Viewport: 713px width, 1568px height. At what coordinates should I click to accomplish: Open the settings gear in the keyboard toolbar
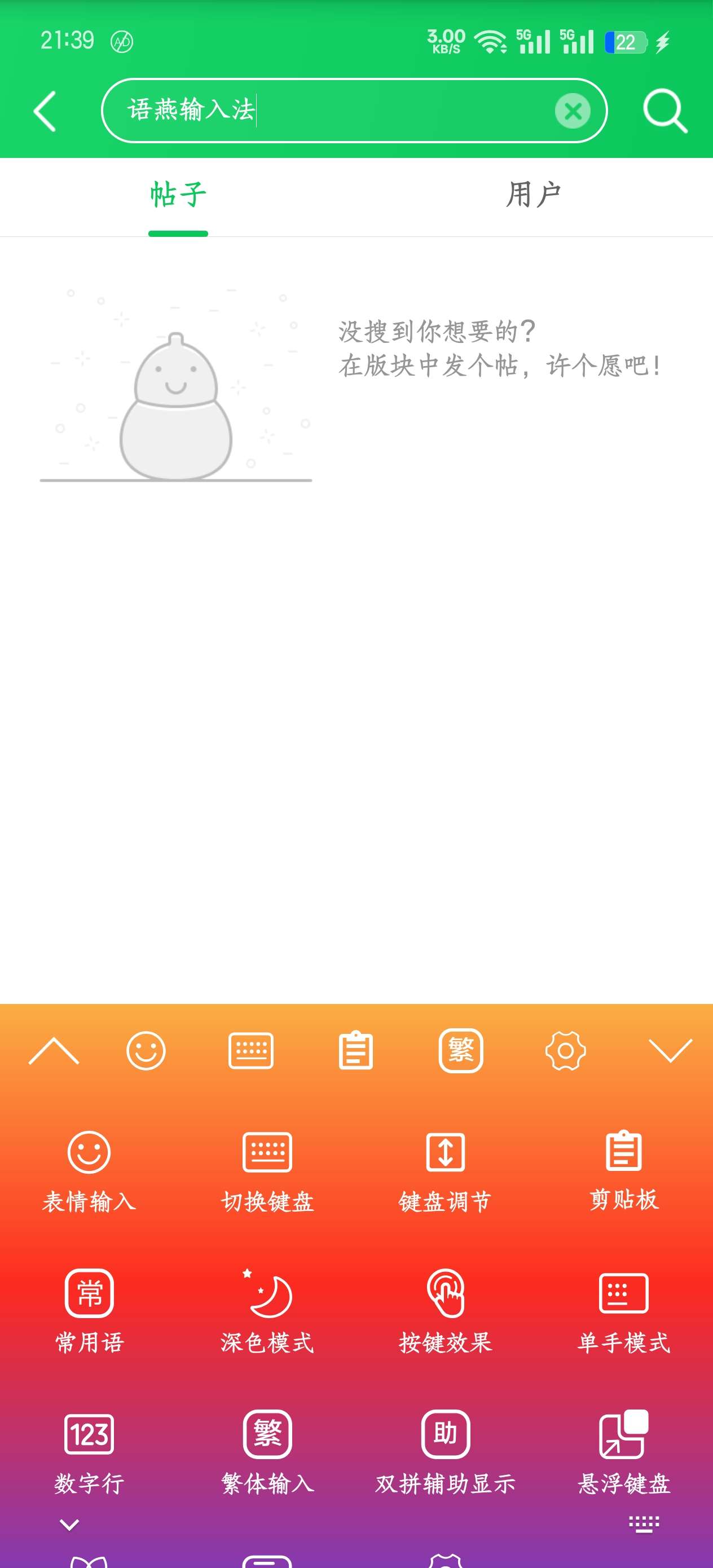click(x=565, y=1051)
